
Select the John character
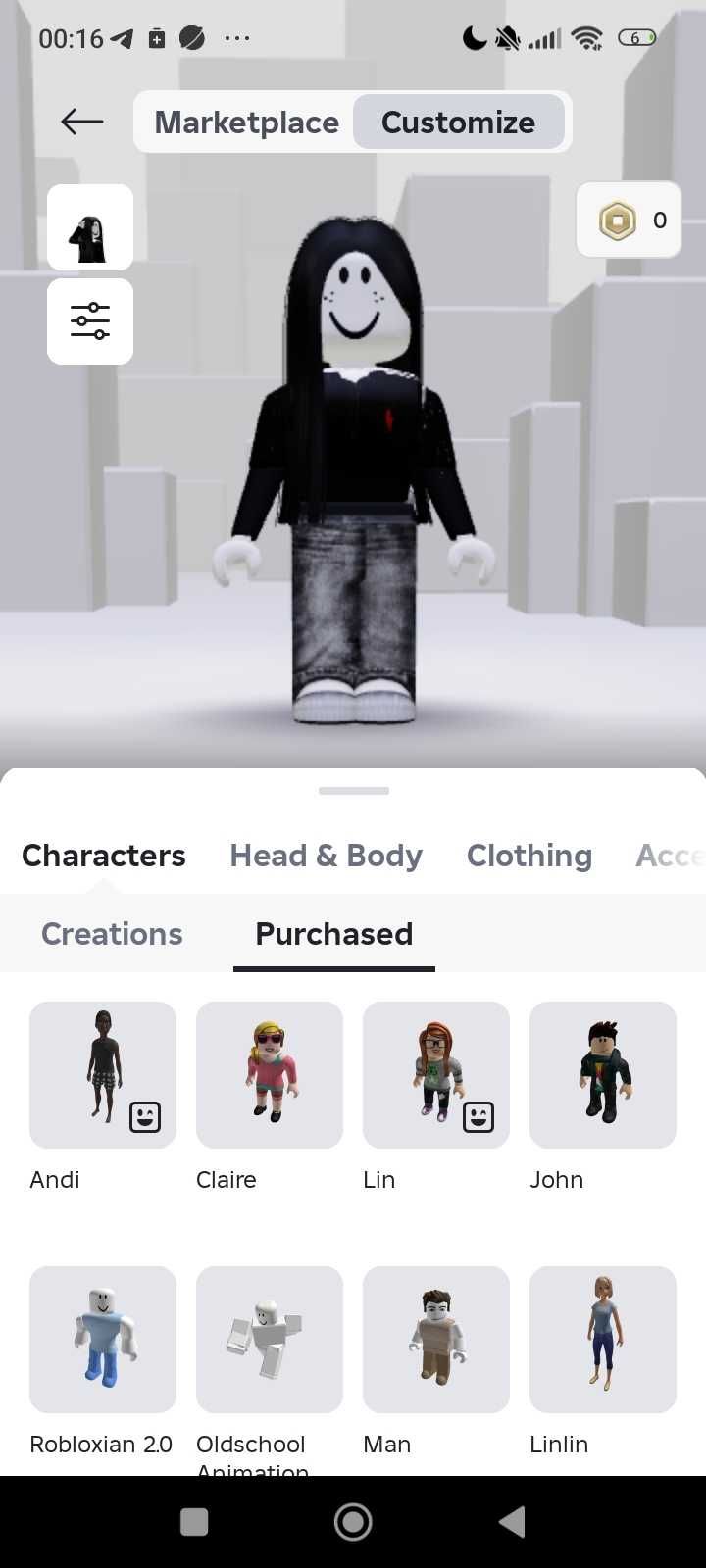[x=603, y=1075]
